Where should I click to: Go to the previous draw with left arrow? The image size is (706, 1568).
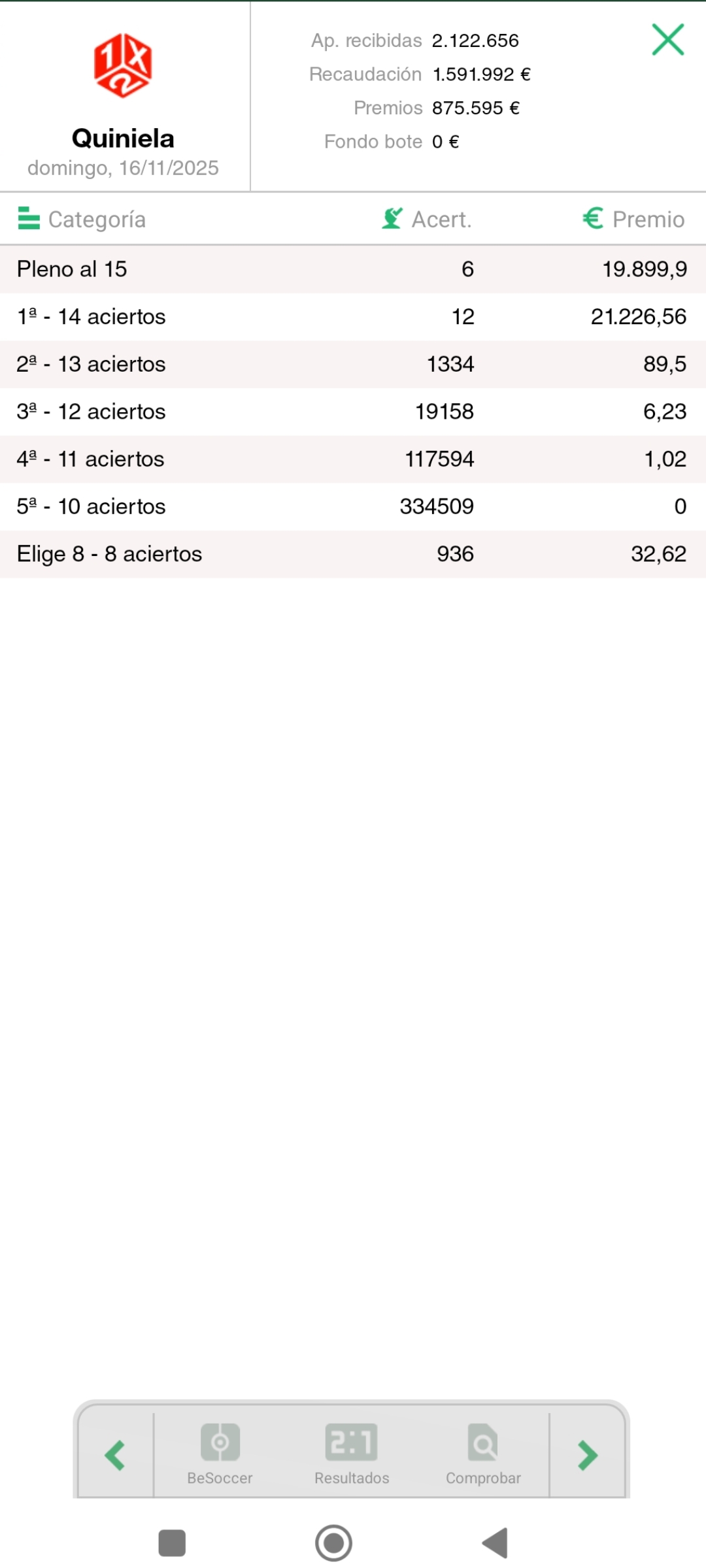coord(116,1455)
